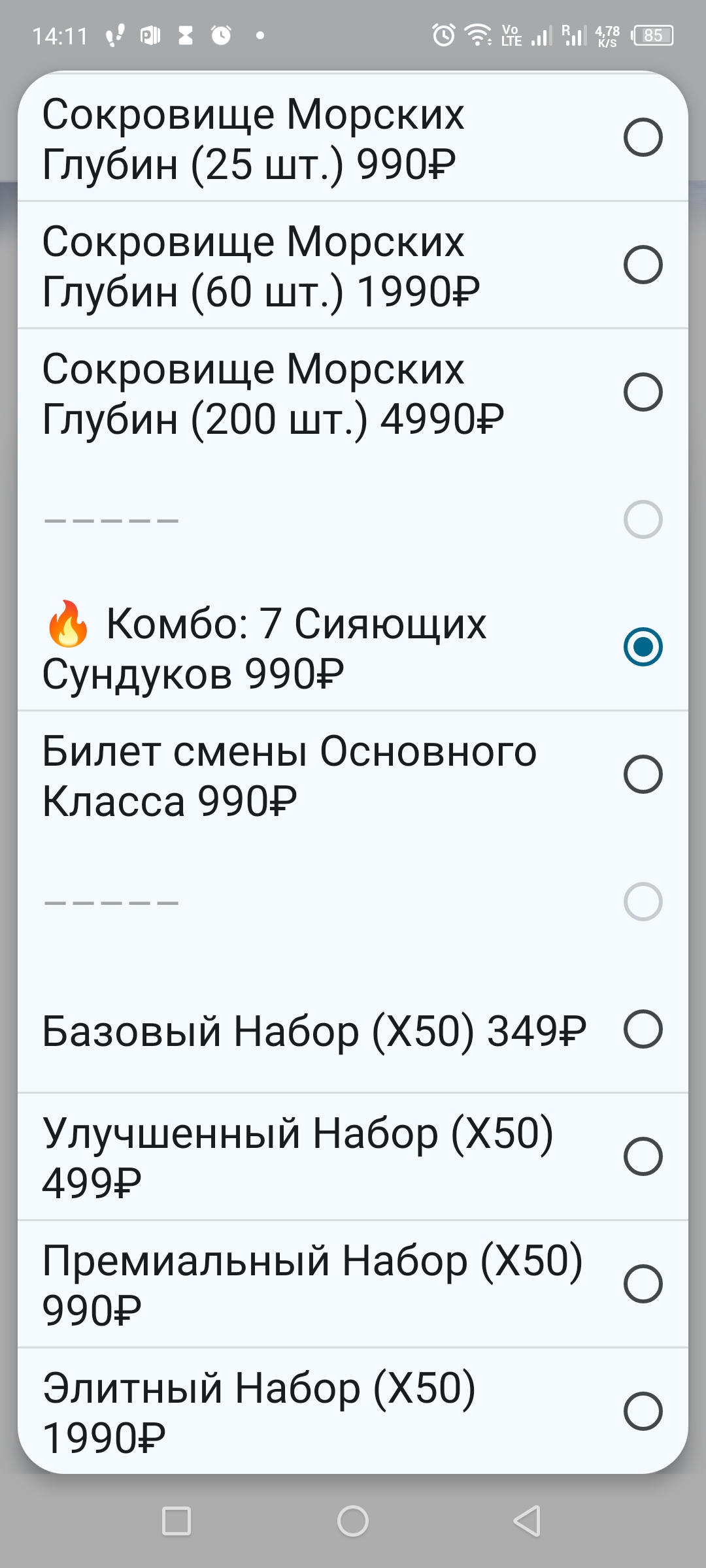Open recent apps from the navigation bar
706x1568 pixels.
176,1521
